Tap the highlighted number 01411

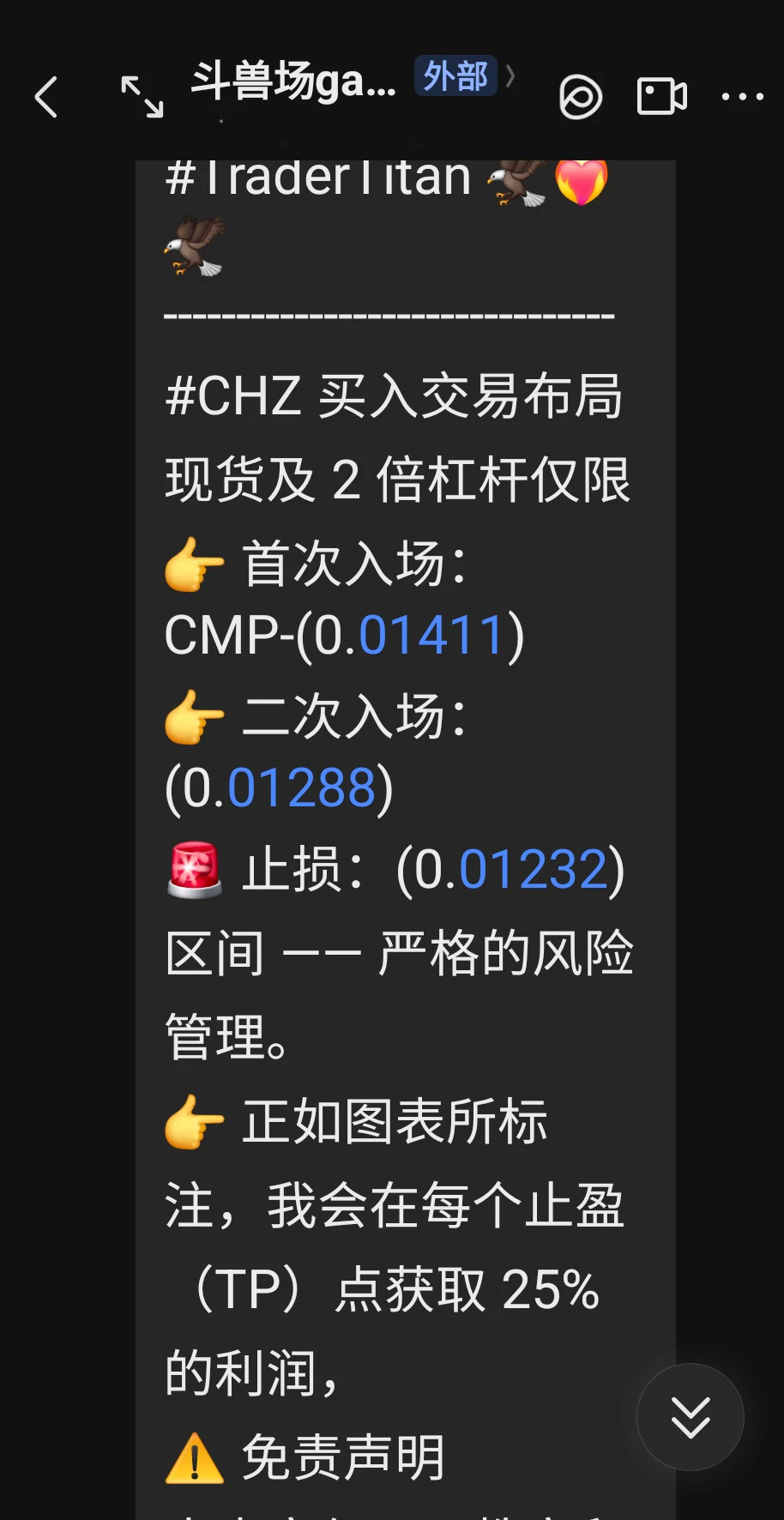pos(431,636)
